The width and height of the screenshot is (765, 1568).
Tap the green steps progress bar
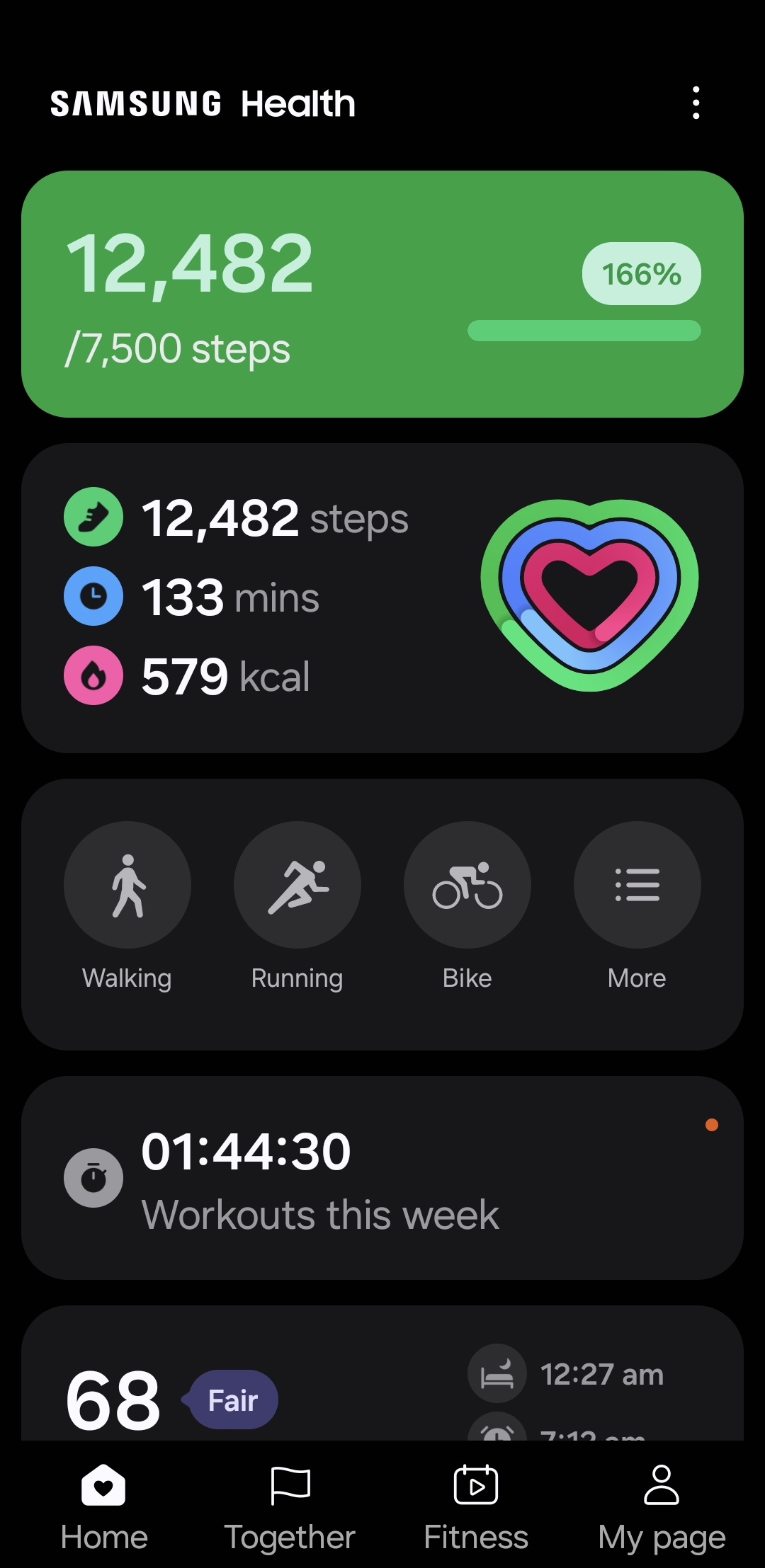(x=584, y=329)
